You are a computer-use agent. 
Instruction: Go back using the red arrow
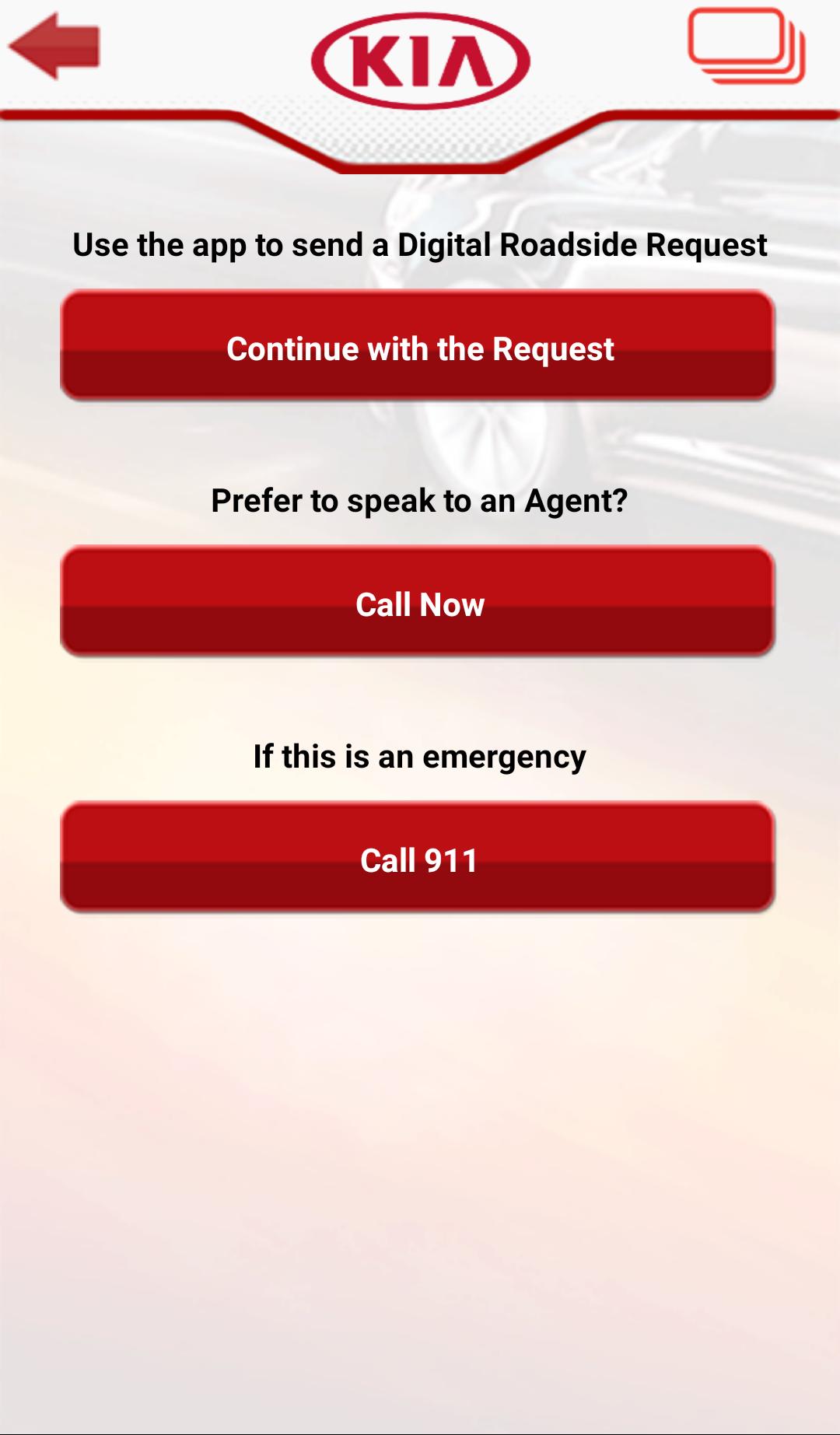[54, 46]
